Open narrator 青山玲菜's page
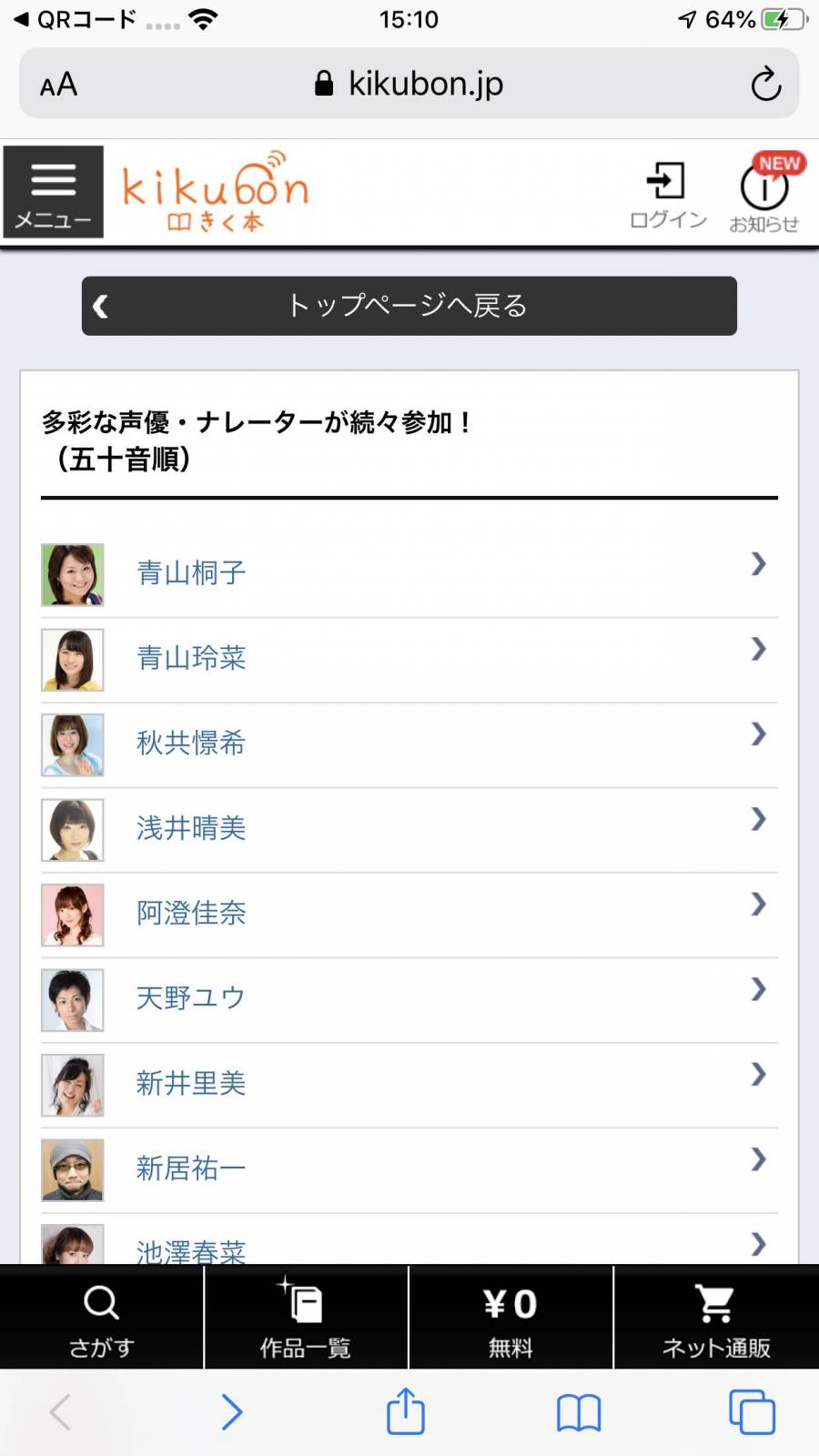The image size is (819, 1456). (x=409, y=659)
